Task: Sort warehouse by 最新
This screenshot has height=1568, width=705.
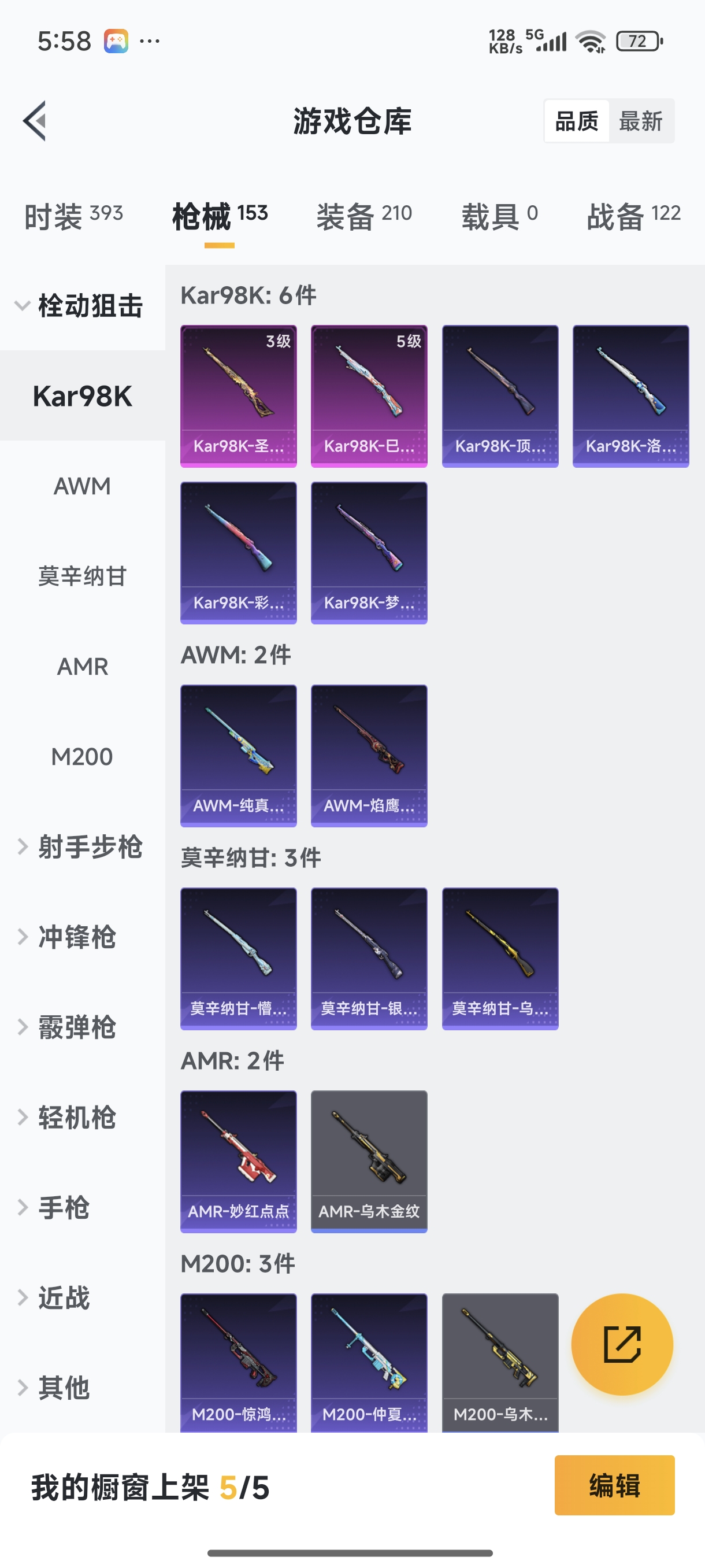Action: coord(640,121)
